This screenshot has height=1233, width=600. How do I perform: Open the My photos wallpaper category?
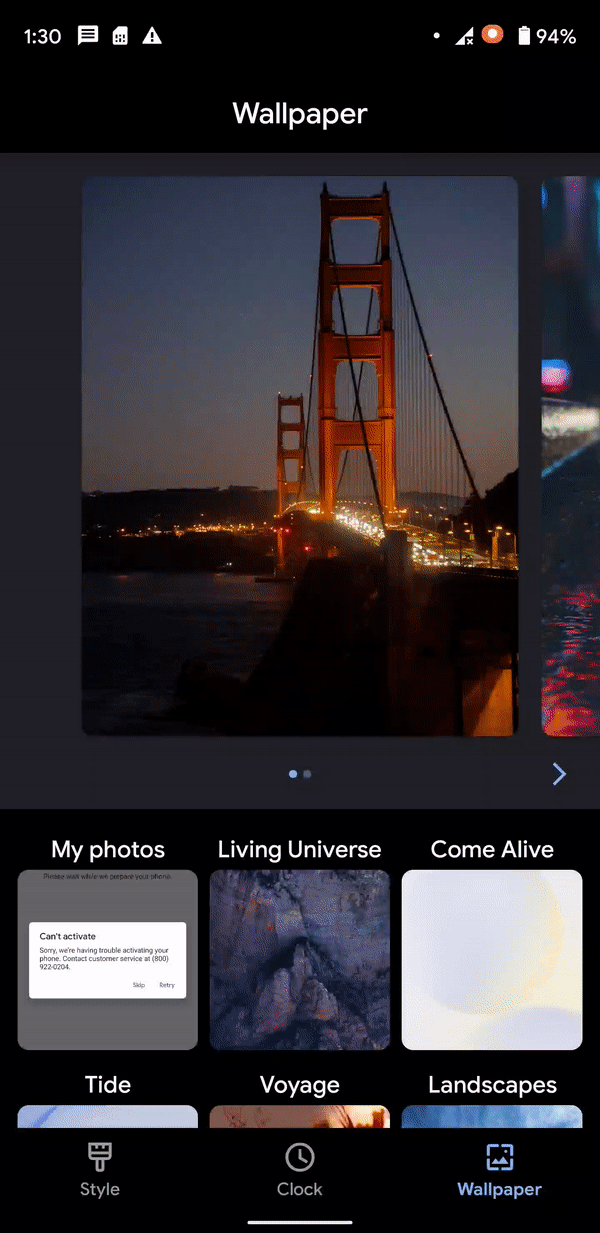[x=108, y=959]
